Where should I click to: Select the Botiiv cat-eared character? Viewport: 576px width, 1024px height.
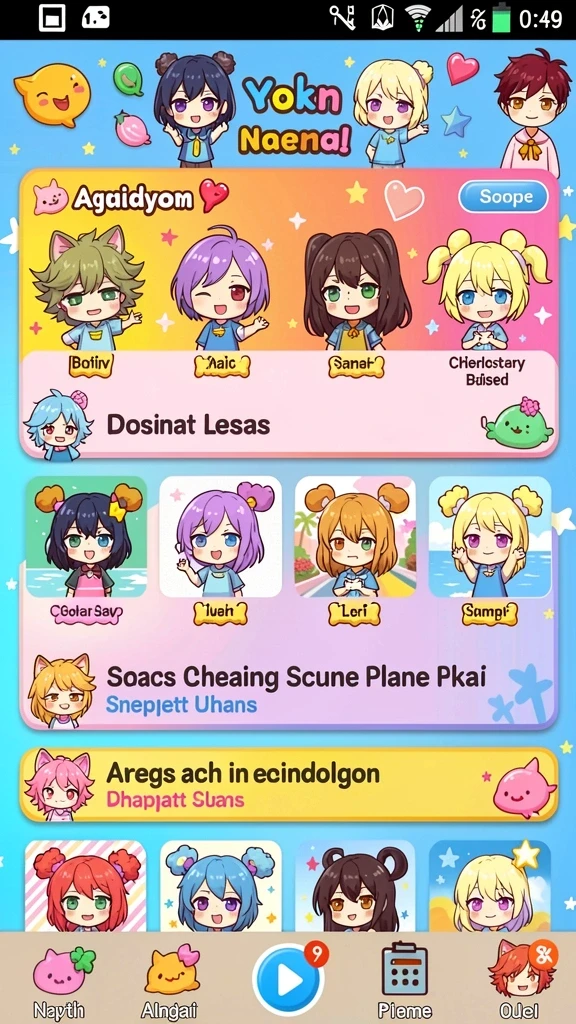[x=89, y=301]
